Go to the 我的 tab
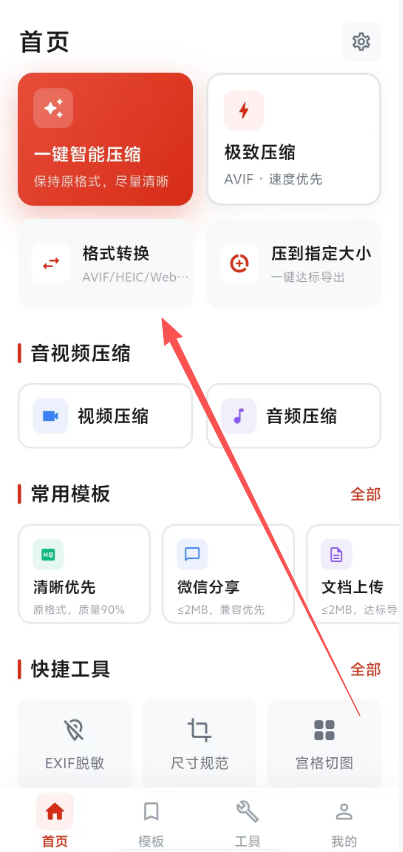The width and height of the screenshot is (403, 852). click(344, 823)
